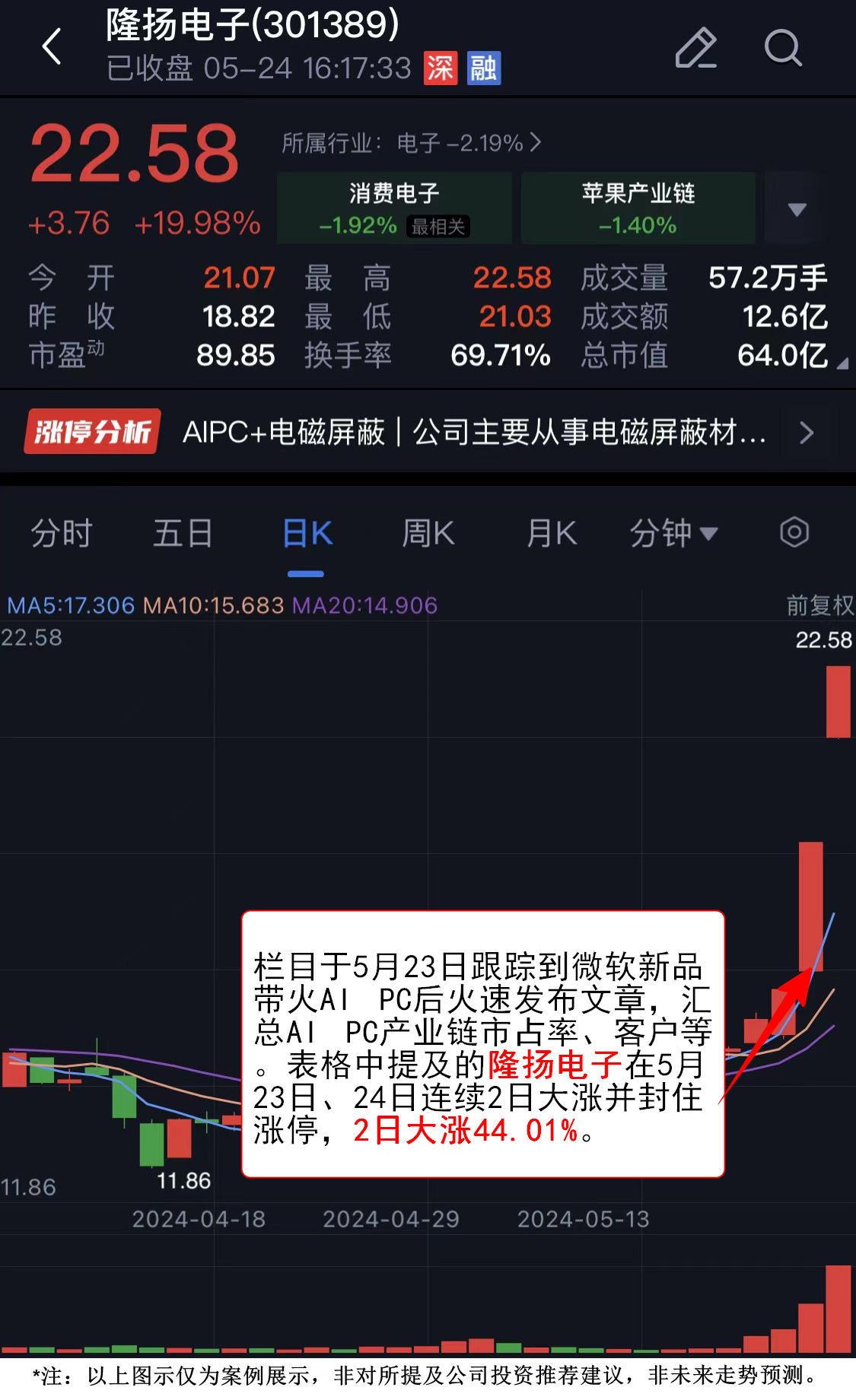Image resolution: width=856 pixels, height=1400 pixels.
Task: Switch to the 分时 chart tab
Action: [x=61, y=533]
